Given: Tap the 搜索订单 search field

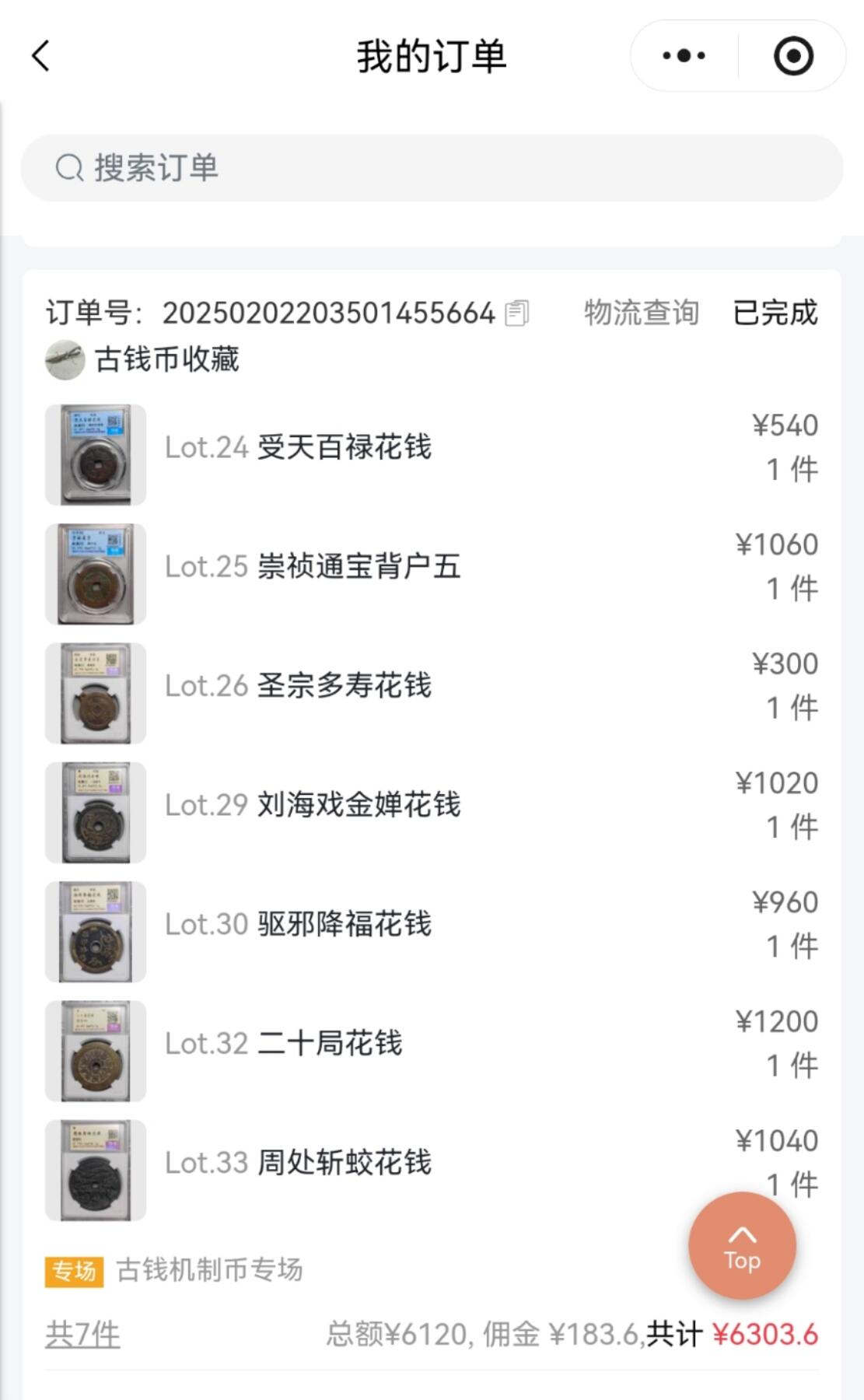Looking at the screenshot, I should point(432,168).
